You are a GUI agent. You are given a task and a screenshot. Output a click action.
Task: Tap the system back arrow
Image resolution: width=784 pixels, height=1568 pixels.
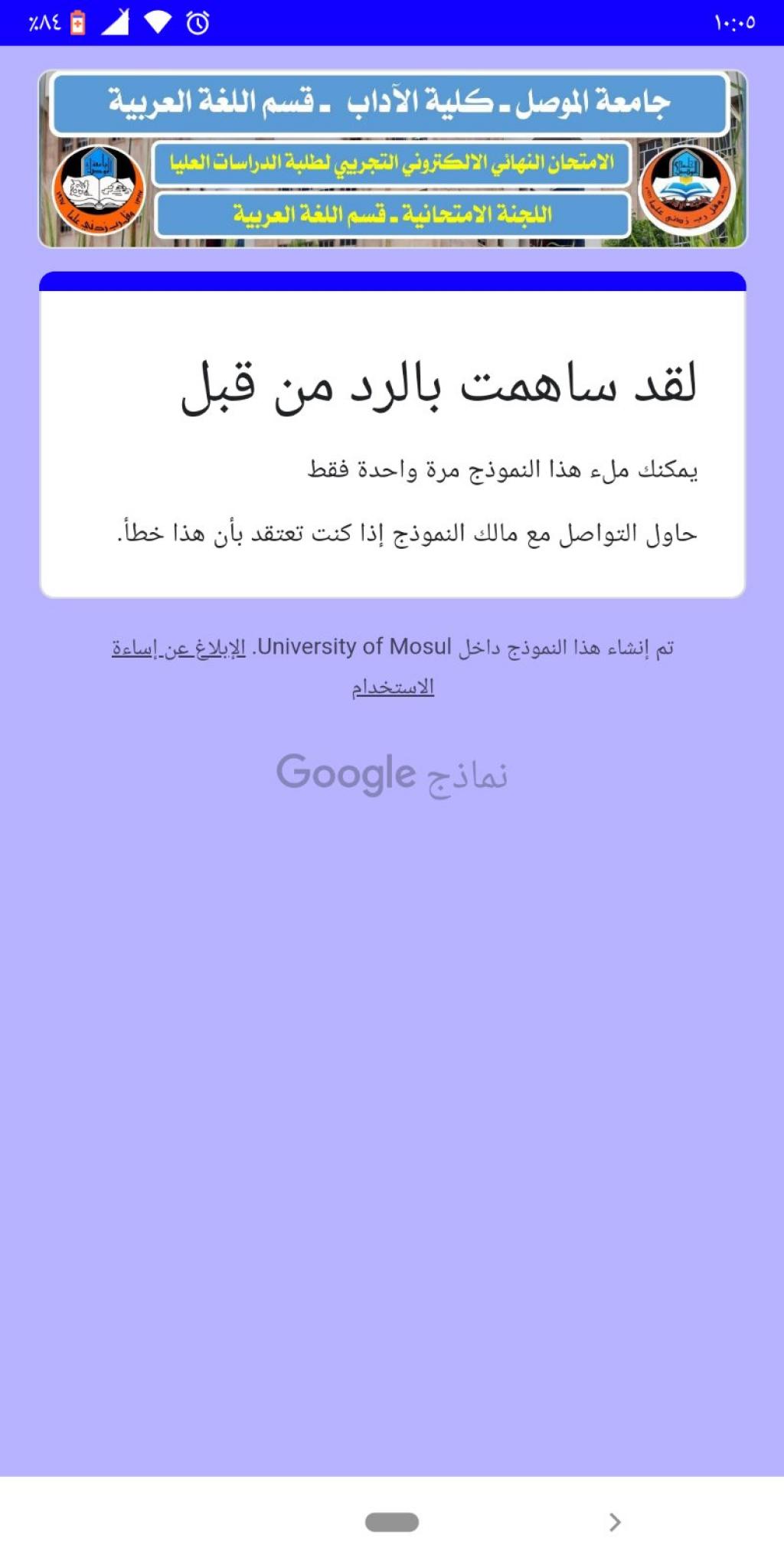[x=614, y=1521]
